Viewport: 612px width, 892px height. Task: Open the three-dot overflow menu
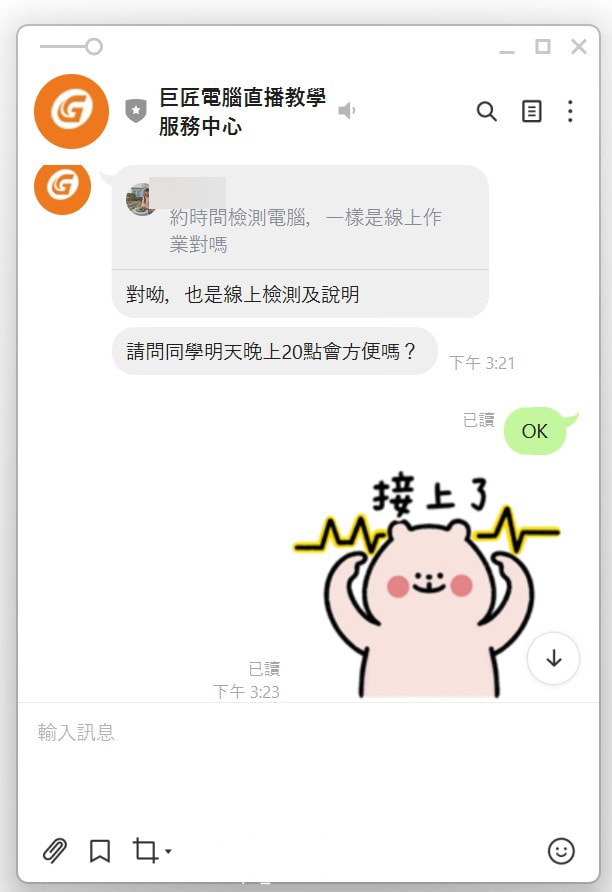click(570, 111)
